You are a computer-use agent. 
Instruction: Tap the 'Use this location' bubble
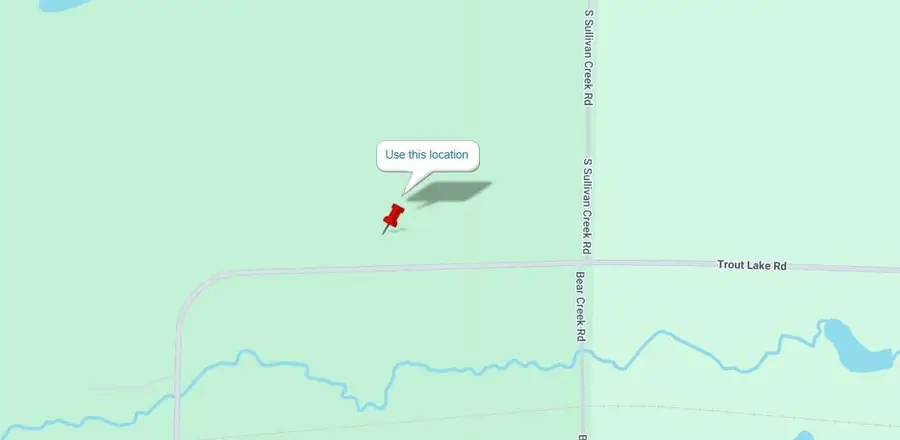(427, 155)
